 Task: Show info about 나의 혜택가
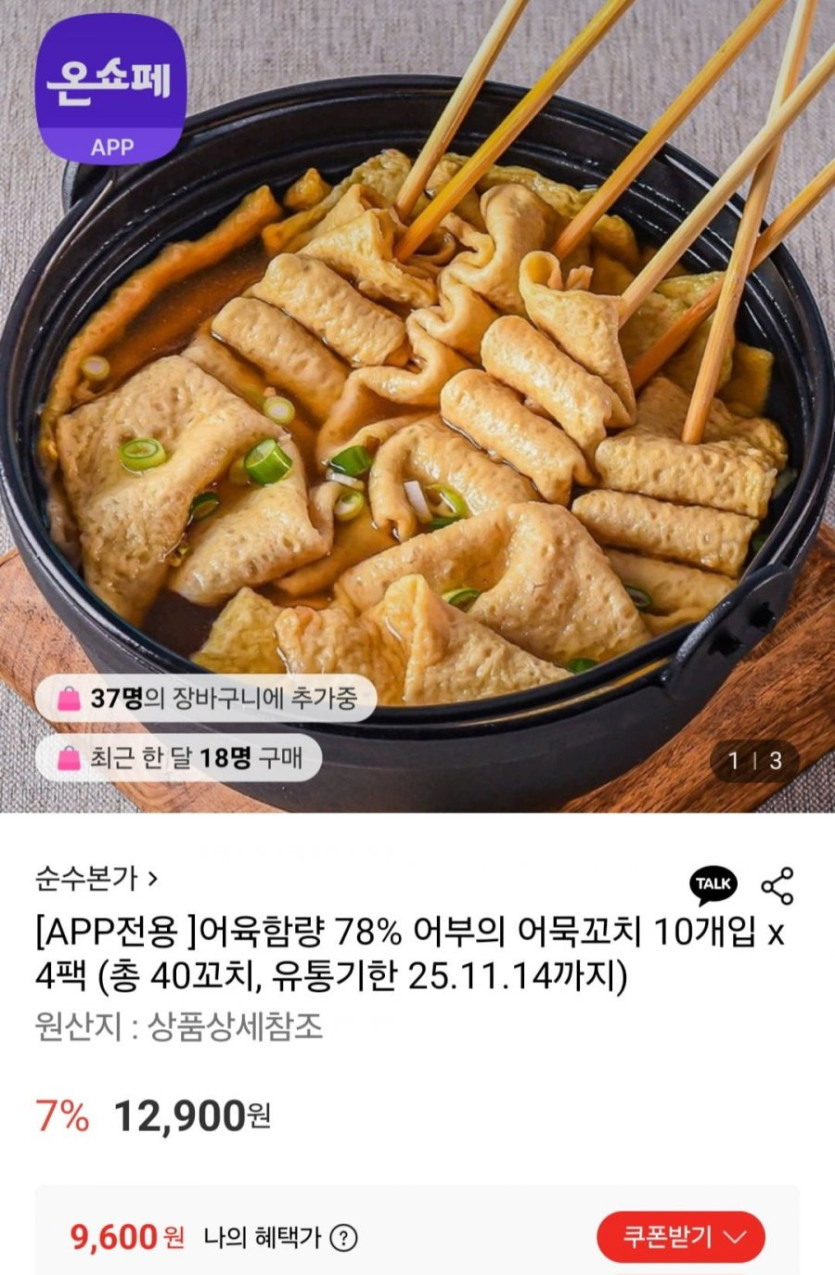[x=343, y=1238]
